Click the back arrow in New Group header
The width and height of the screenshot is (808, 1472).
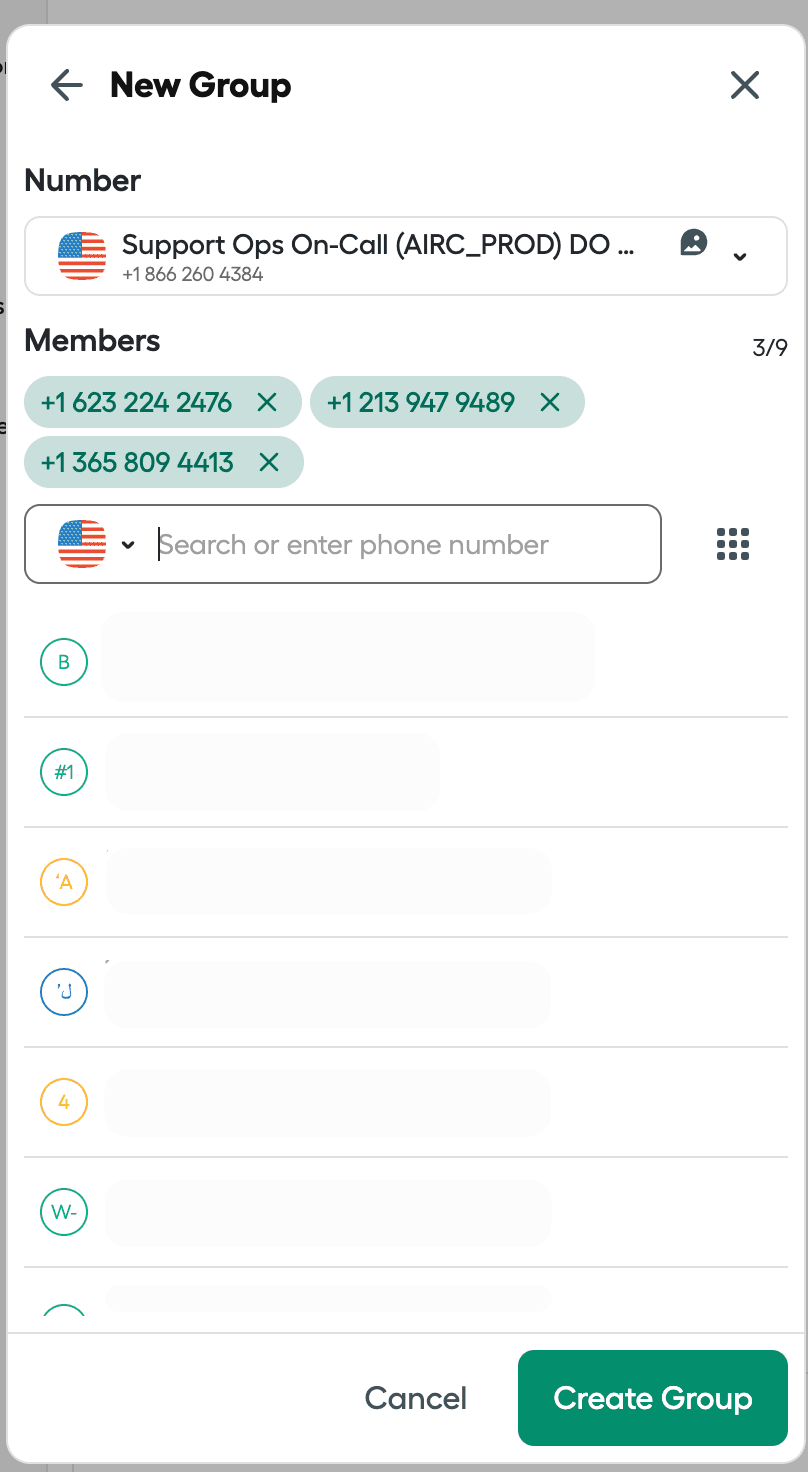pyautogui.click(x=66, y=85)
